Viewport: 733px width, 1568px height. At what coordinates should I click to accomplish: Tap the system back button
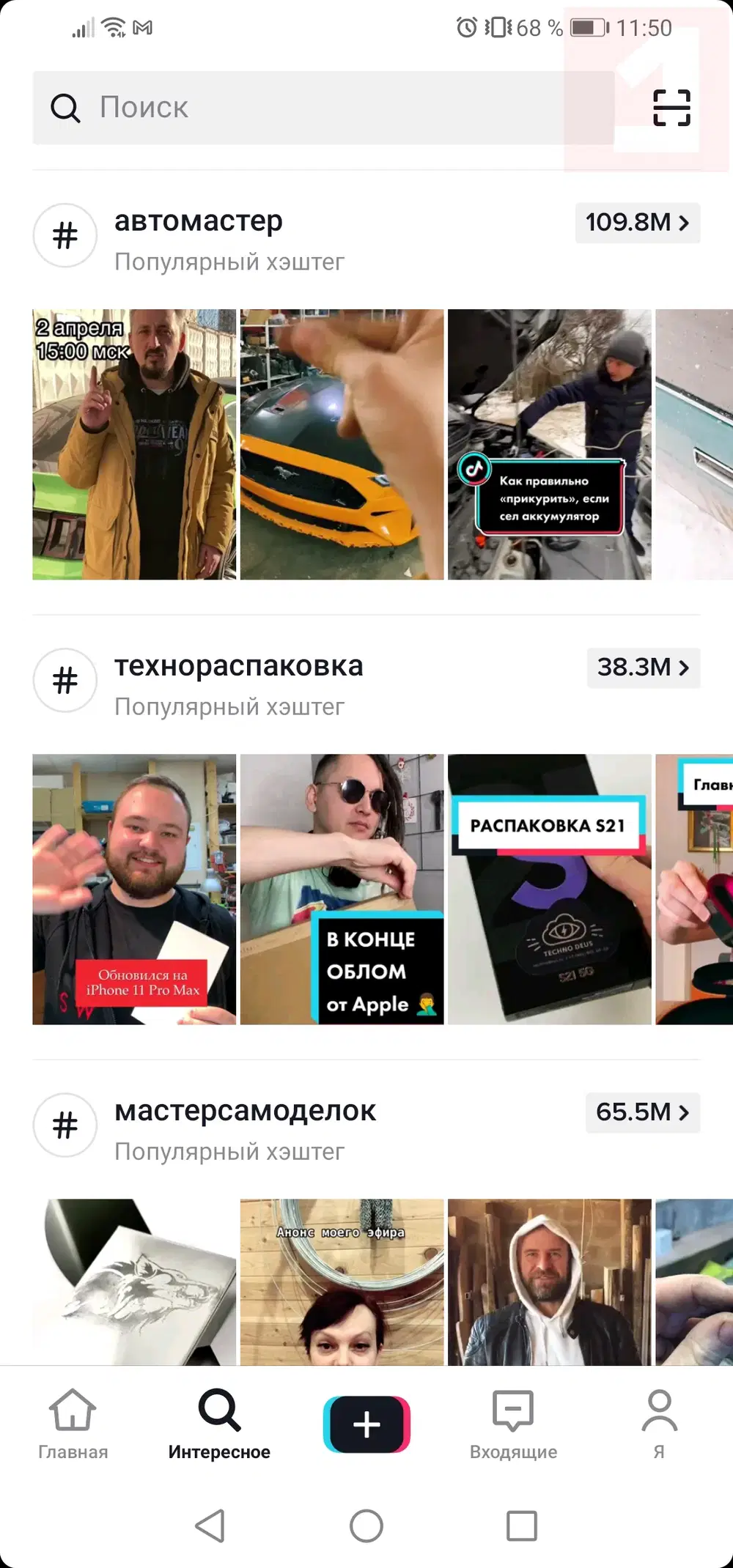point(210,1526)
